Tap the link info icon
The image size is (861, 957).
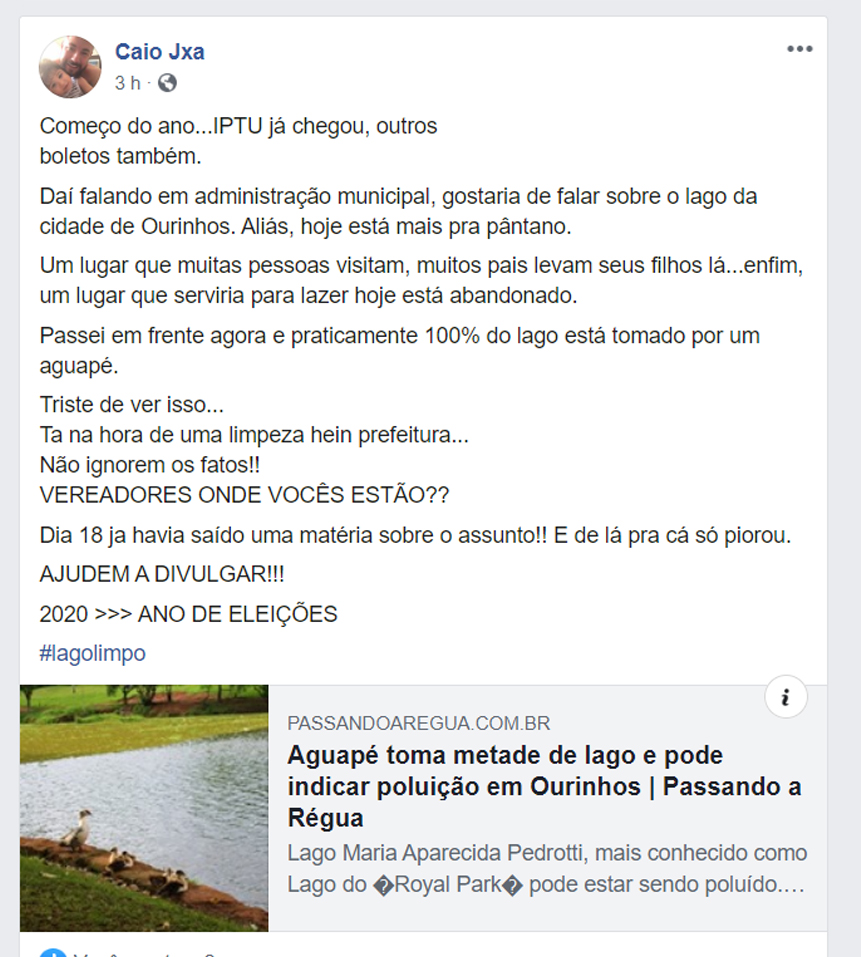[x=786, y=698]
